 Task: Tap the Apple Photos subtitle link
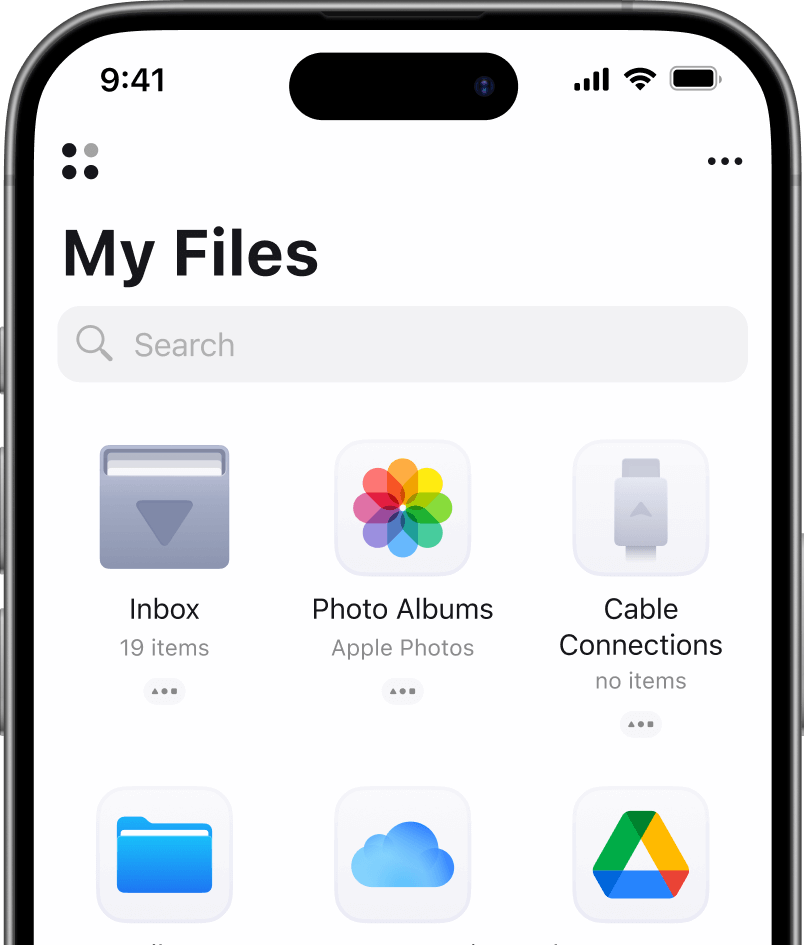402,648
